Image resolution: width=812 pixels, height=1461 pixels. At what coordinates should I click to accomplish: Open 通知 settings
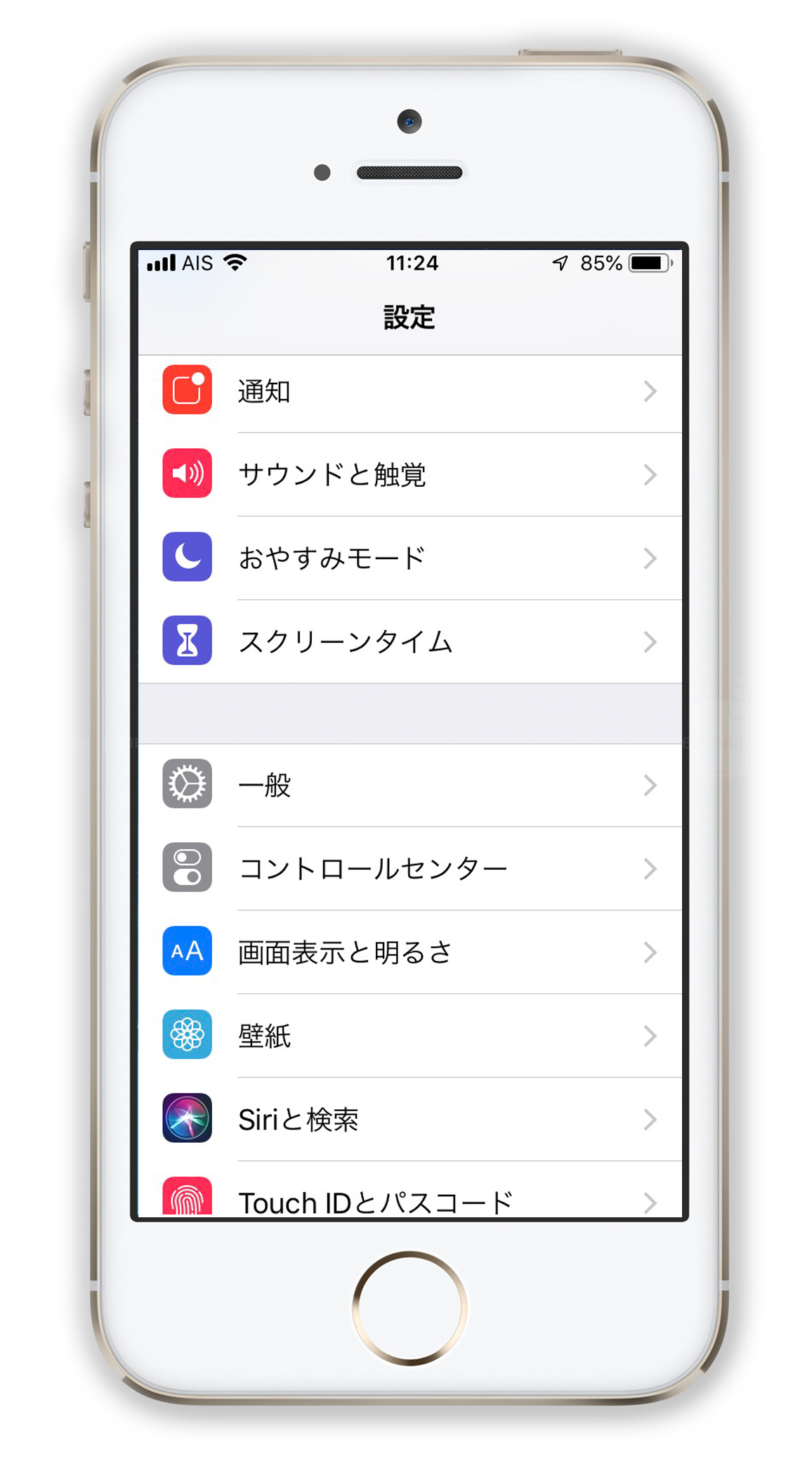410,392
